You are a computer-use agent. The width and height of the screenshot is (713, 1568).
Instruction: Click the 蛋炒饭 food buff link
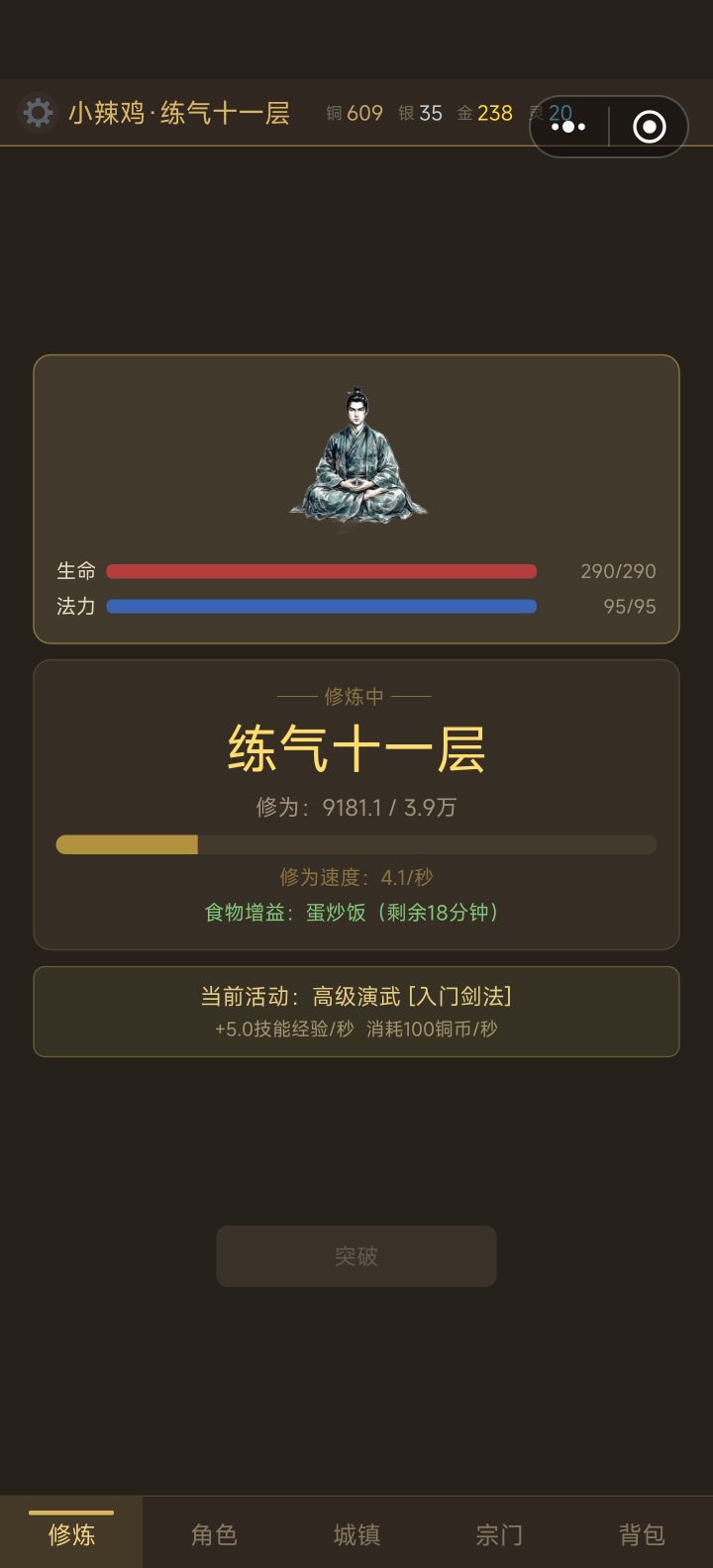point(337,912)
